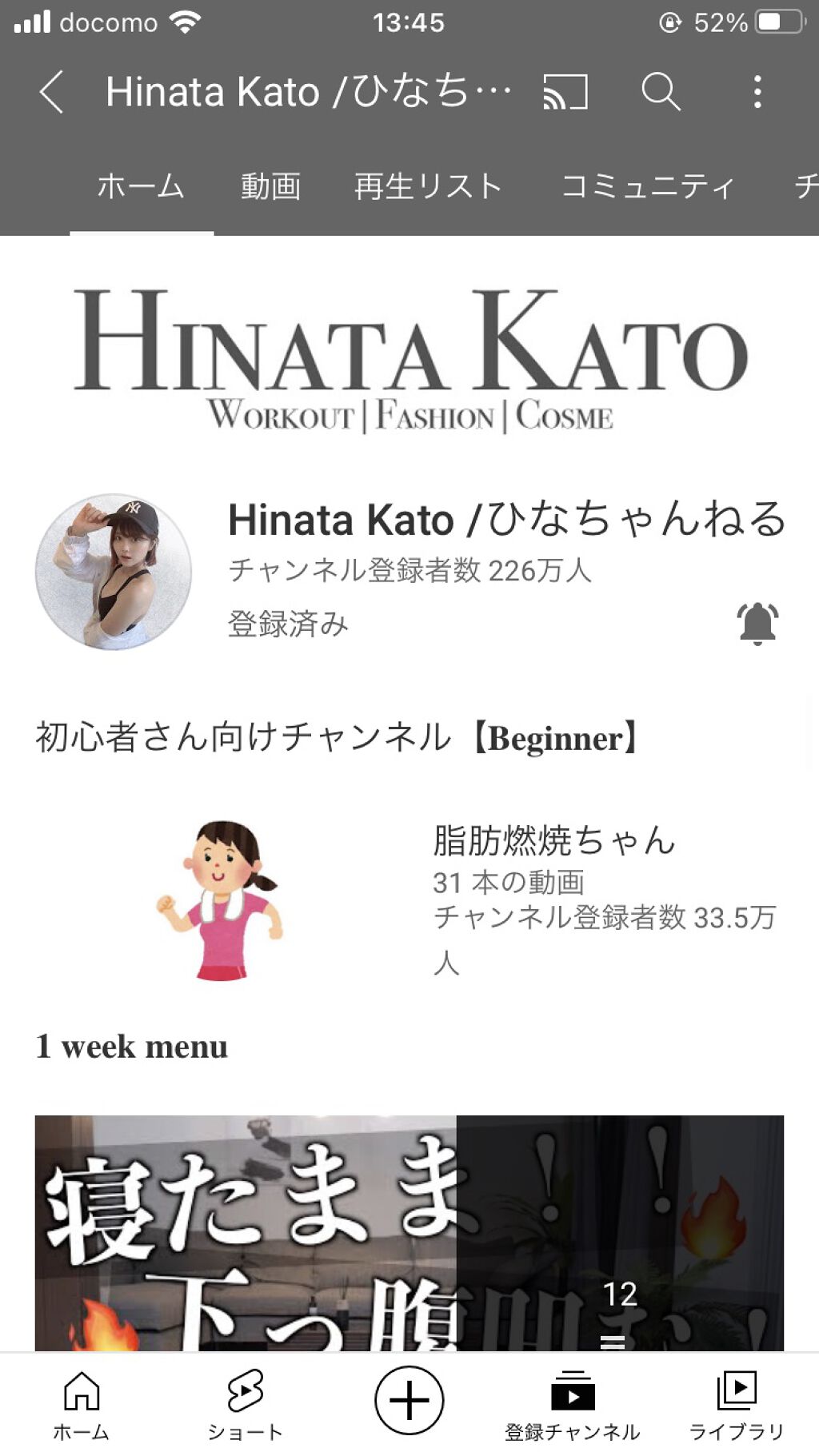Open the ライブラリ tab
The image size is (819, 1456).
pyautogui.click(x=736, y=1405)
